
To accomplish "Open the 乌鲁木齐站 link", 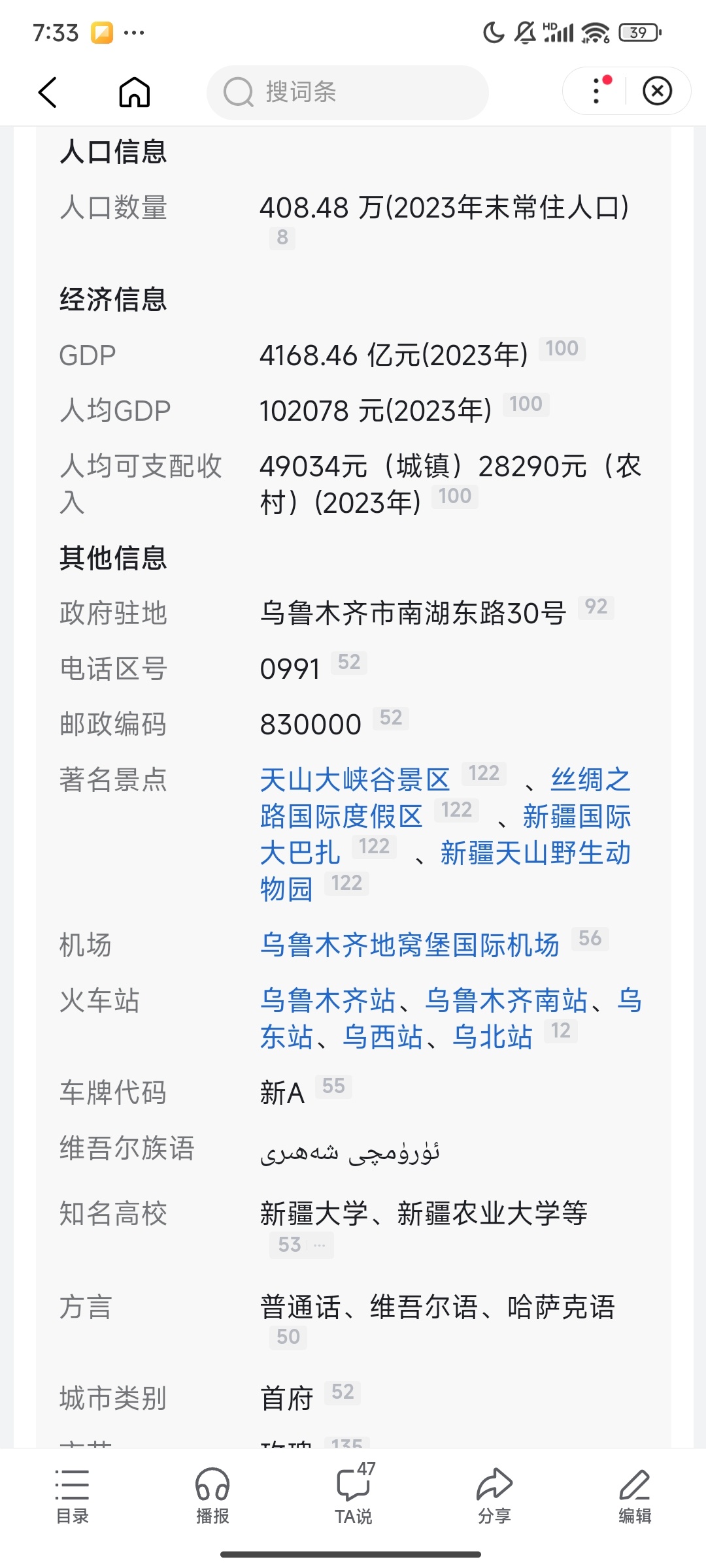I will (x=328, y=1000).
